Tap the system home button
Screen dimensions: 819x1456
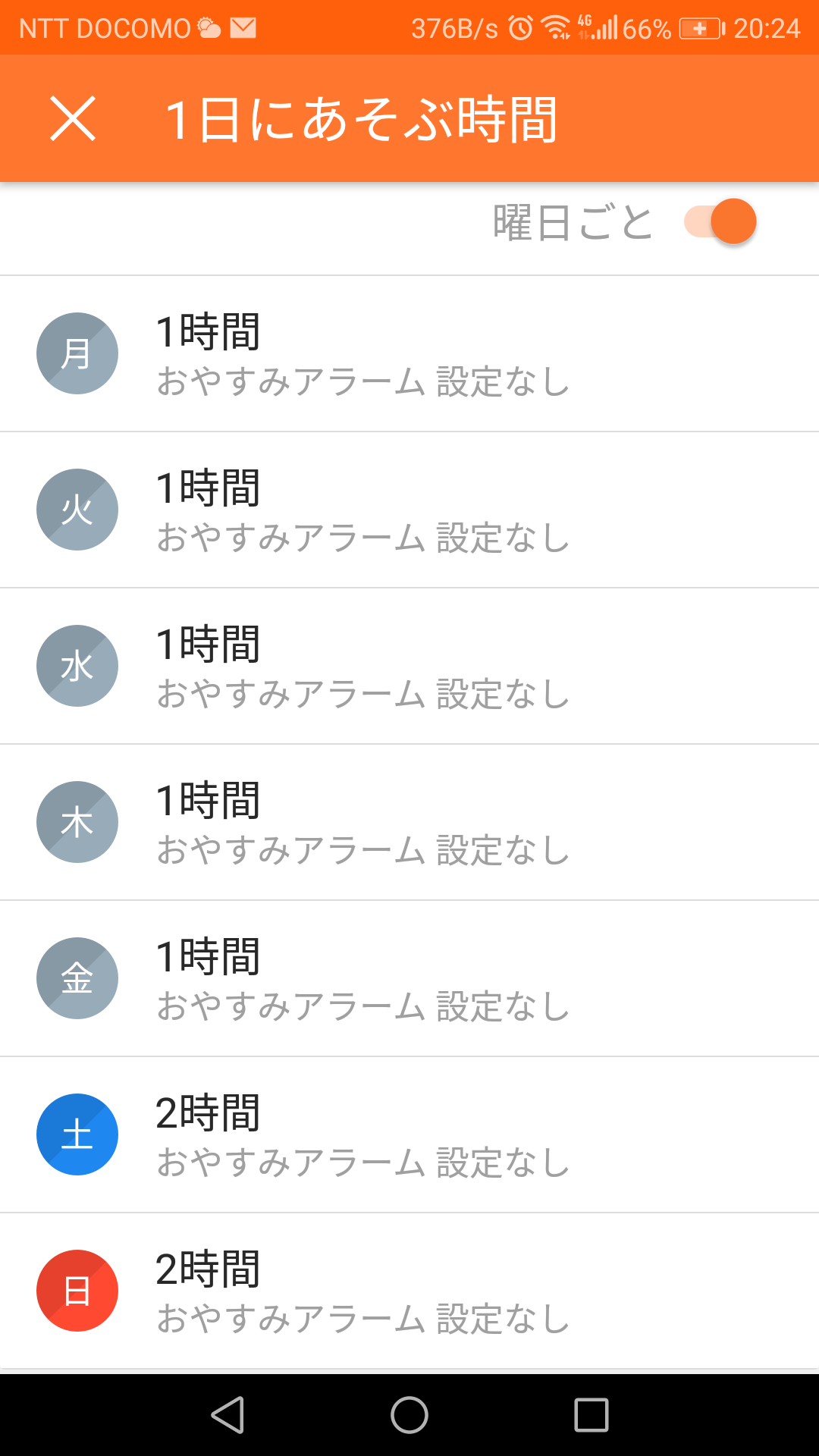(x=409, y=1415)
